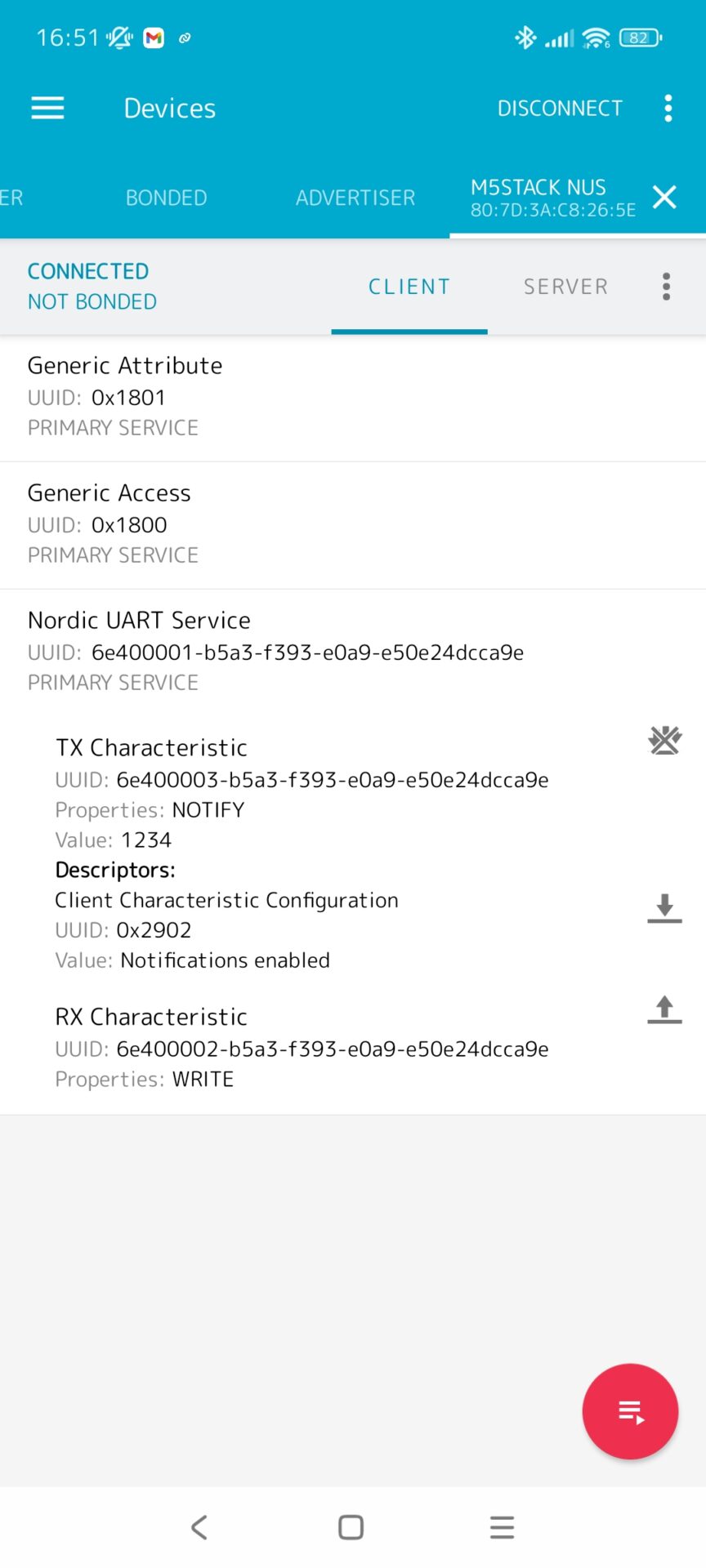706x1568 pixels.
Task: Collapse the Nordic UART Service
Action: [353, 651]
